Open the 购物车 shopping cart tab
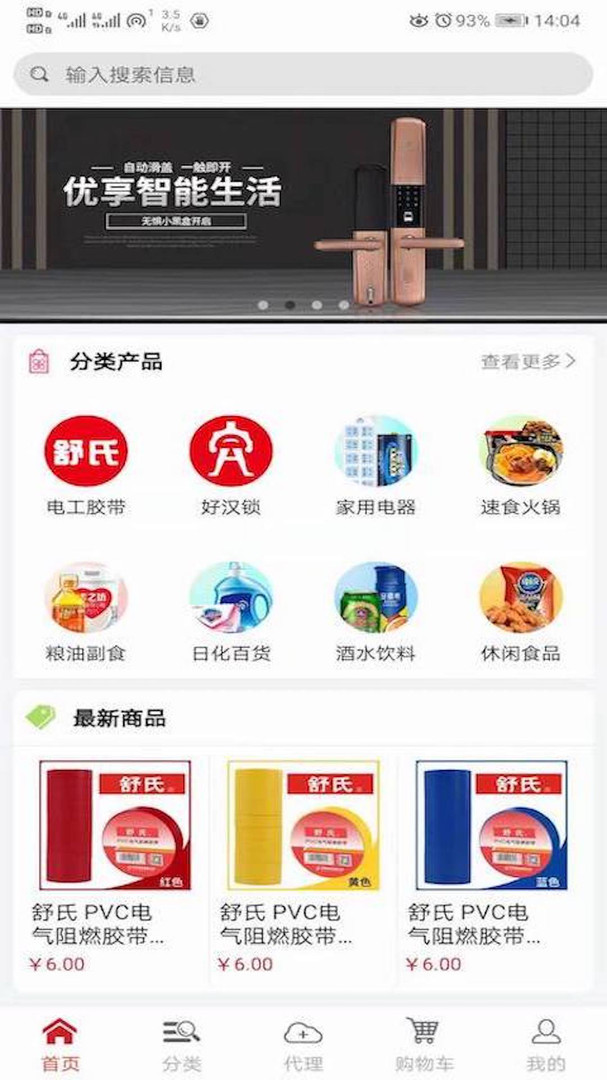Viewport: 607px width, 1080px height. (x=424, y=1043)
